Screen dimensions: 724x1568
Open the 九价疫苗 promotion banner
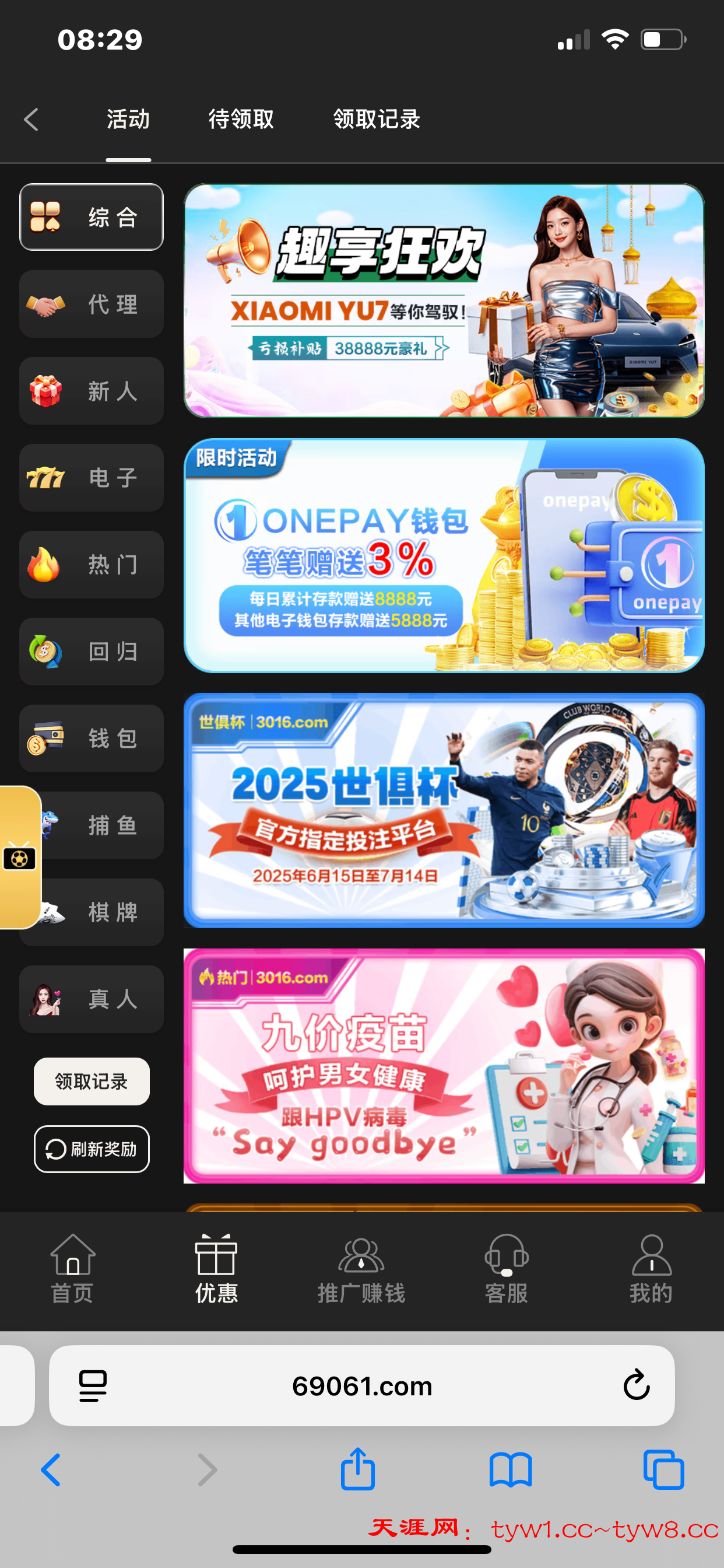(x=444, y=1065)
